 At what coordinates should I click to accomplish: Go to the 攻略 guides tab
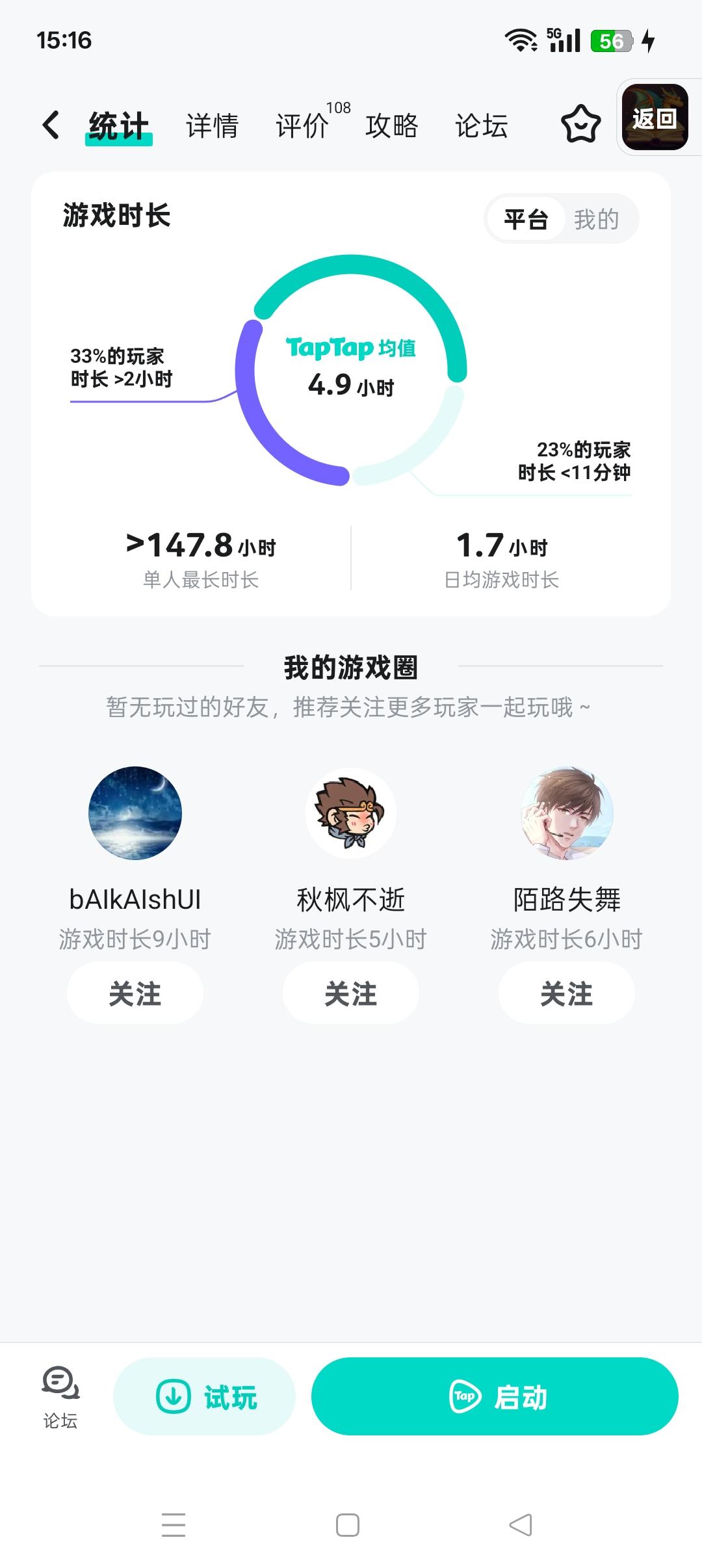tap(391, 125)
